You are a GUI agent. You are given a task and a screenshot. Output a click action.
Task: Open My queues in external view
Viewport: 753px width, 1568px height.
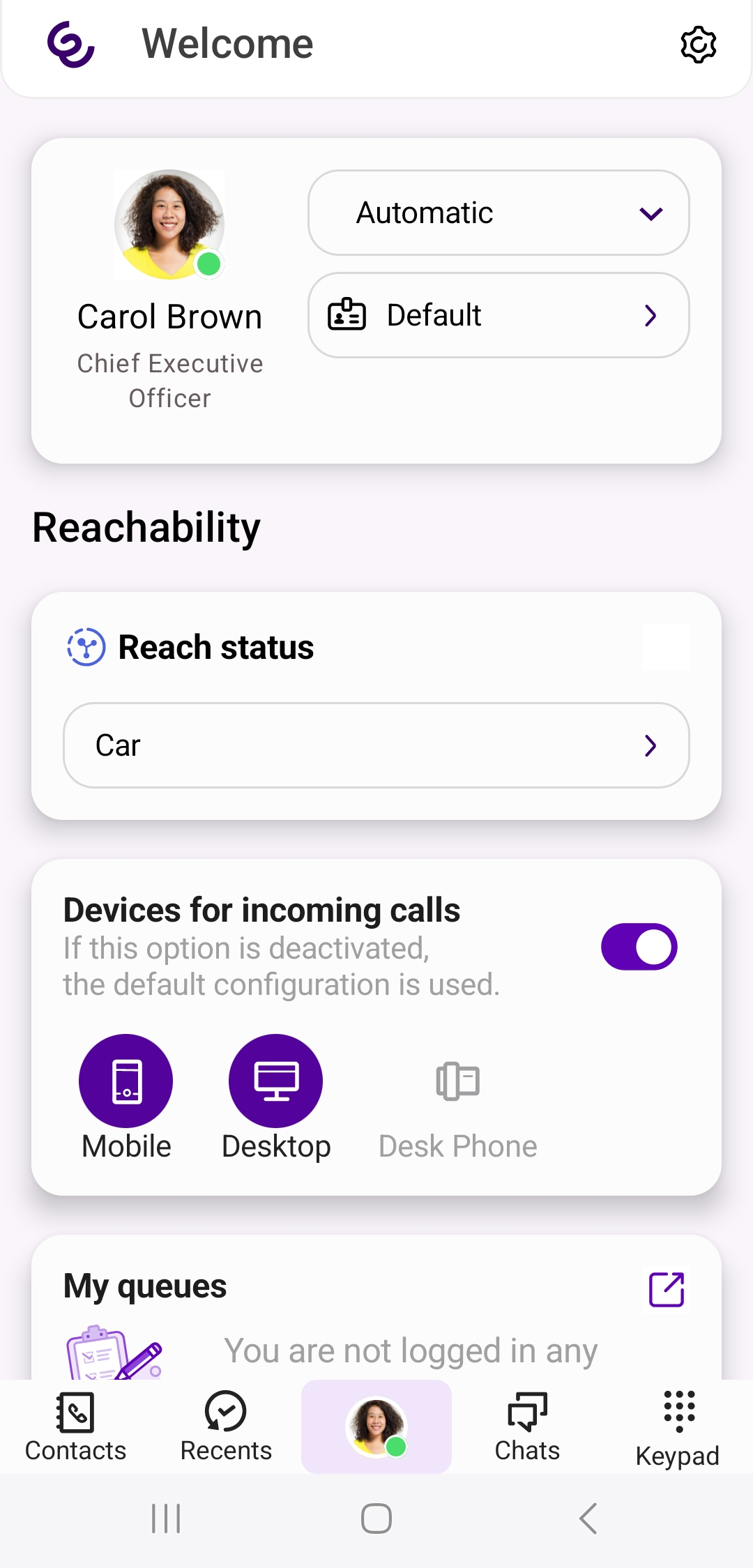pyautogui.click(x=667, y=1289)
